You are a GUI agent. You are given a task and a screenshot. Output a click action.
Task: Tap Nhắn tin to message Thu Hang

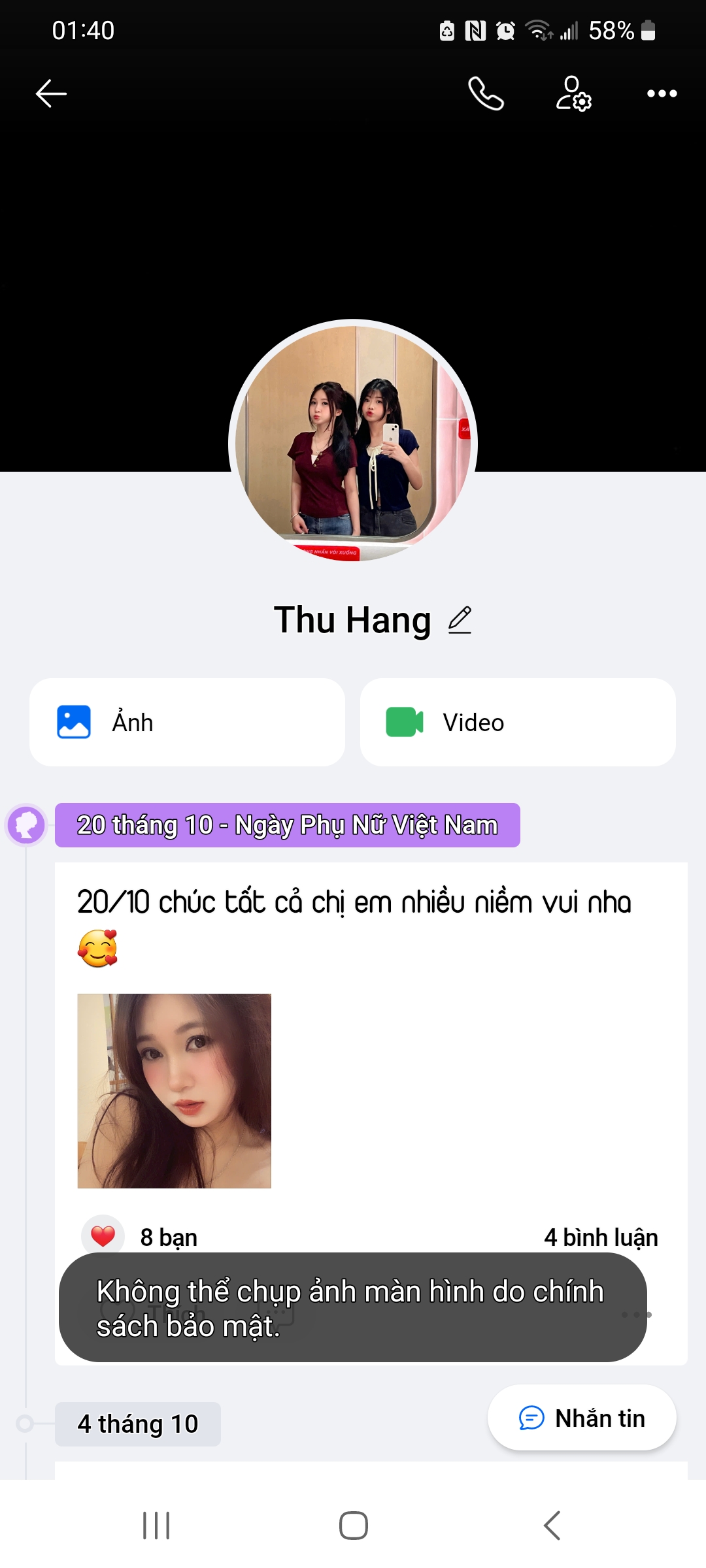point(582,1418)
